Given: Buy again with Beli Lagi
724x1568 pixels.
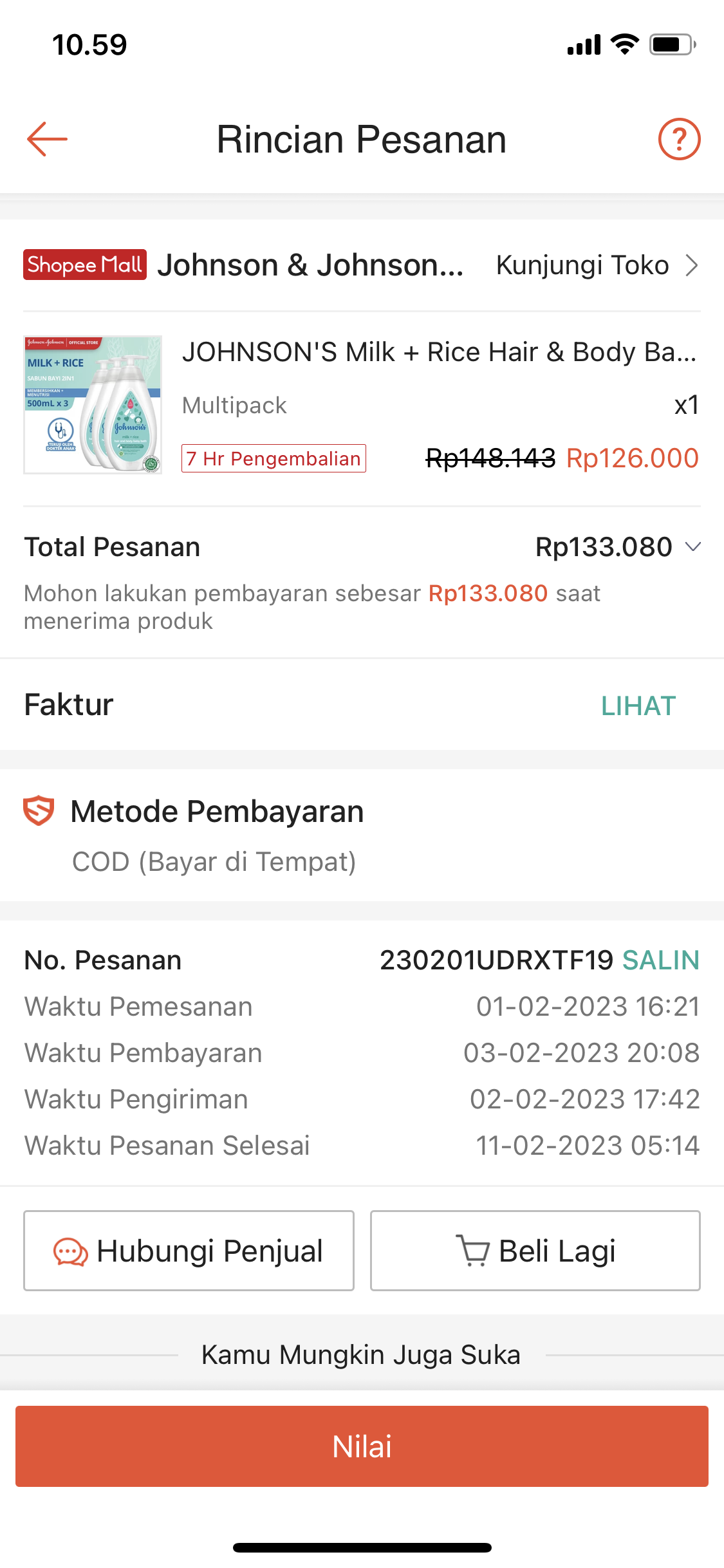Looking at the screenshot, I should (535, 1251).
